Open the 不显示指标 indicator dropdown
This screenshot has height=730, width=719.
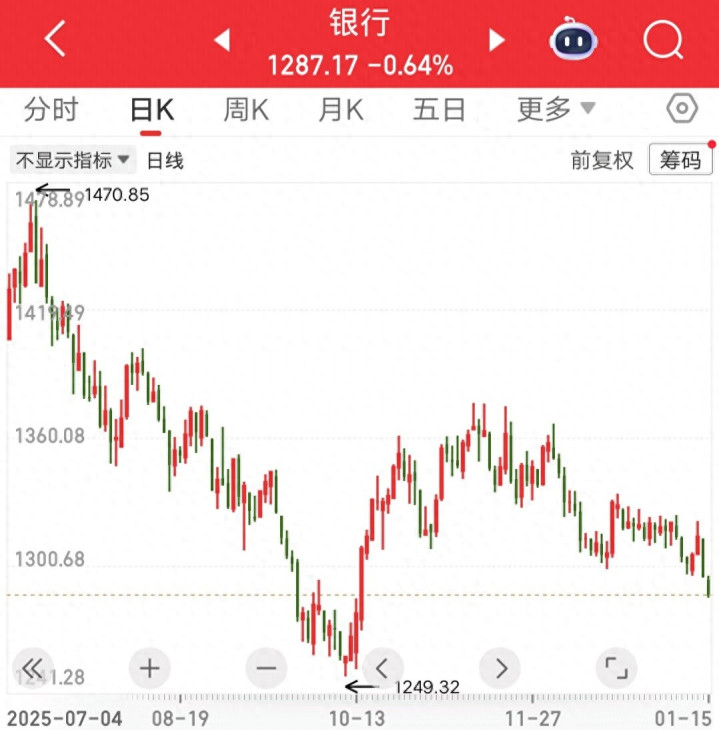73,160
